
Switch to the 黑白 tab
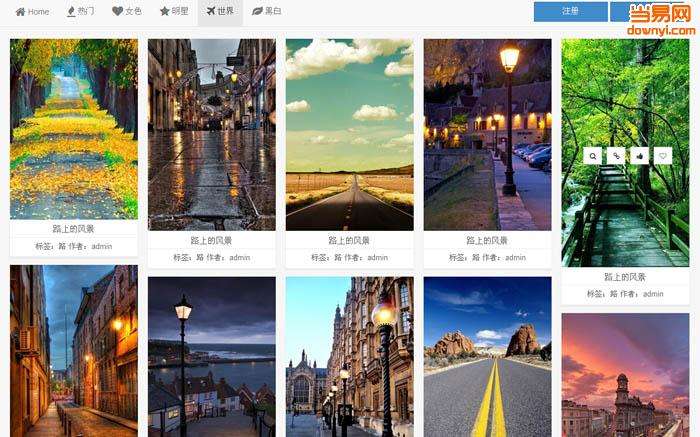pos(266,12)
